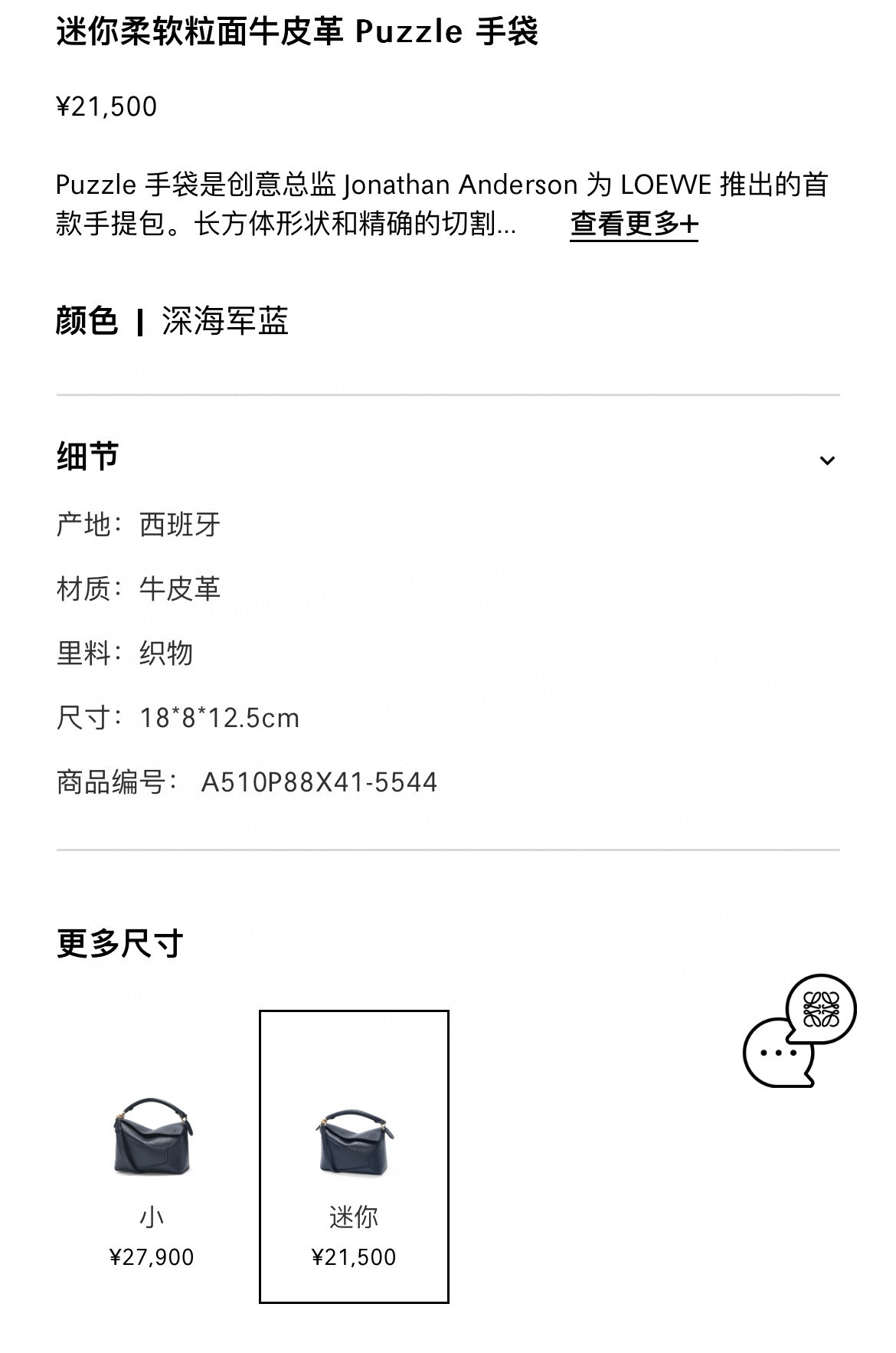Screen dimensions: 896x1353
Task: Select the 迷你 size at ¥21,500
Action: click(x=354, y=1157)
